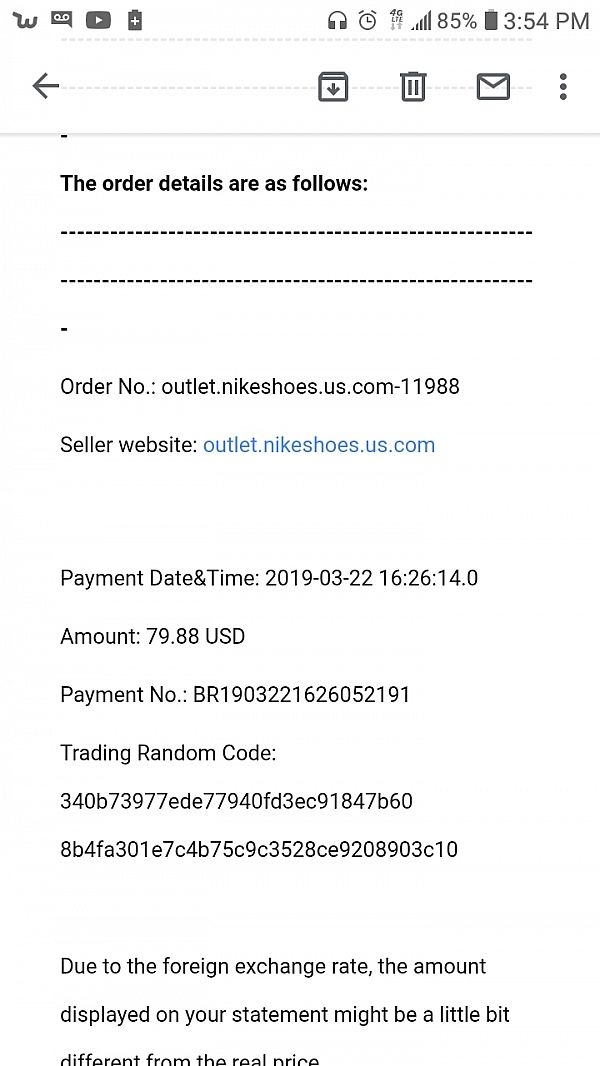Screen dimensions: 600x1066
Task: Go back to the inbox
Action: pos(46,86)
